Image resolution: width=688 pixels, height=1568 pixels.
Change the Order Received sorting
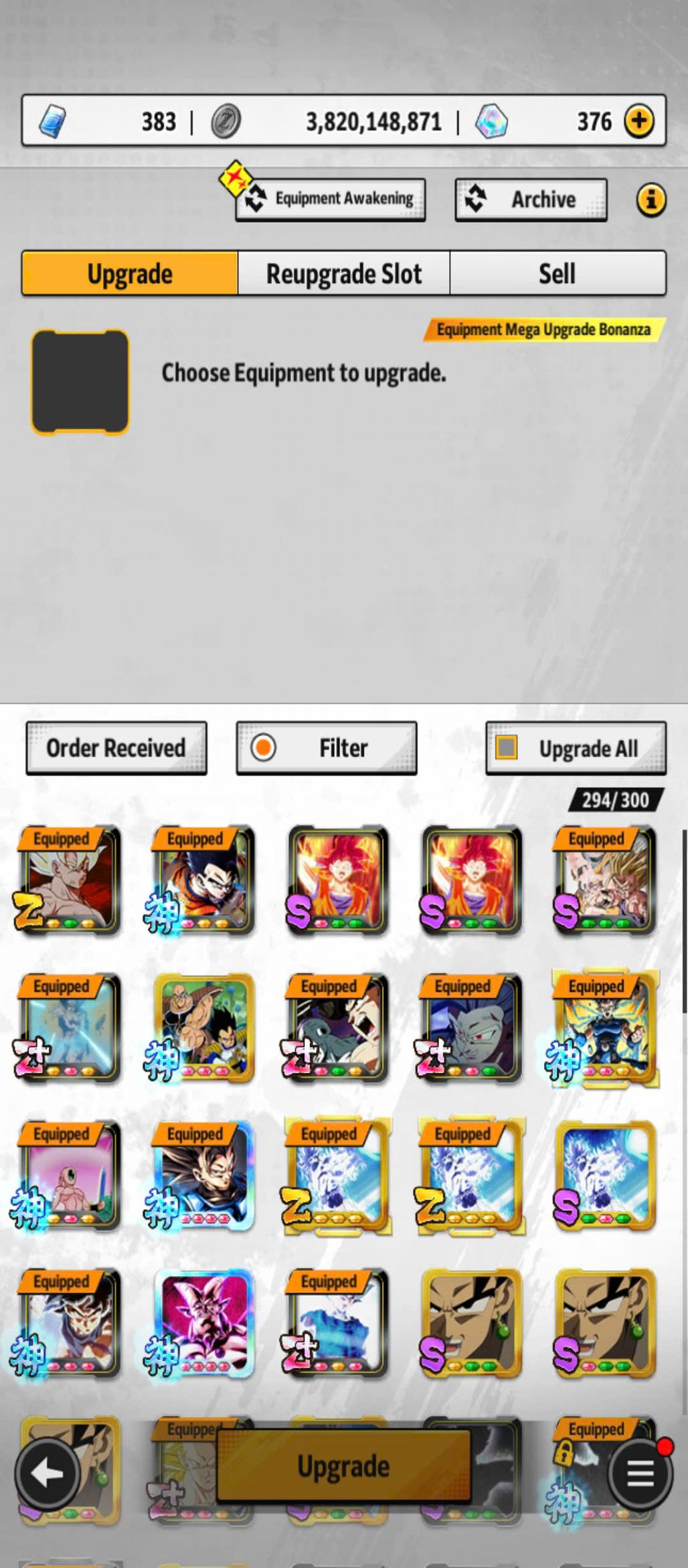(x=116, y=748)
